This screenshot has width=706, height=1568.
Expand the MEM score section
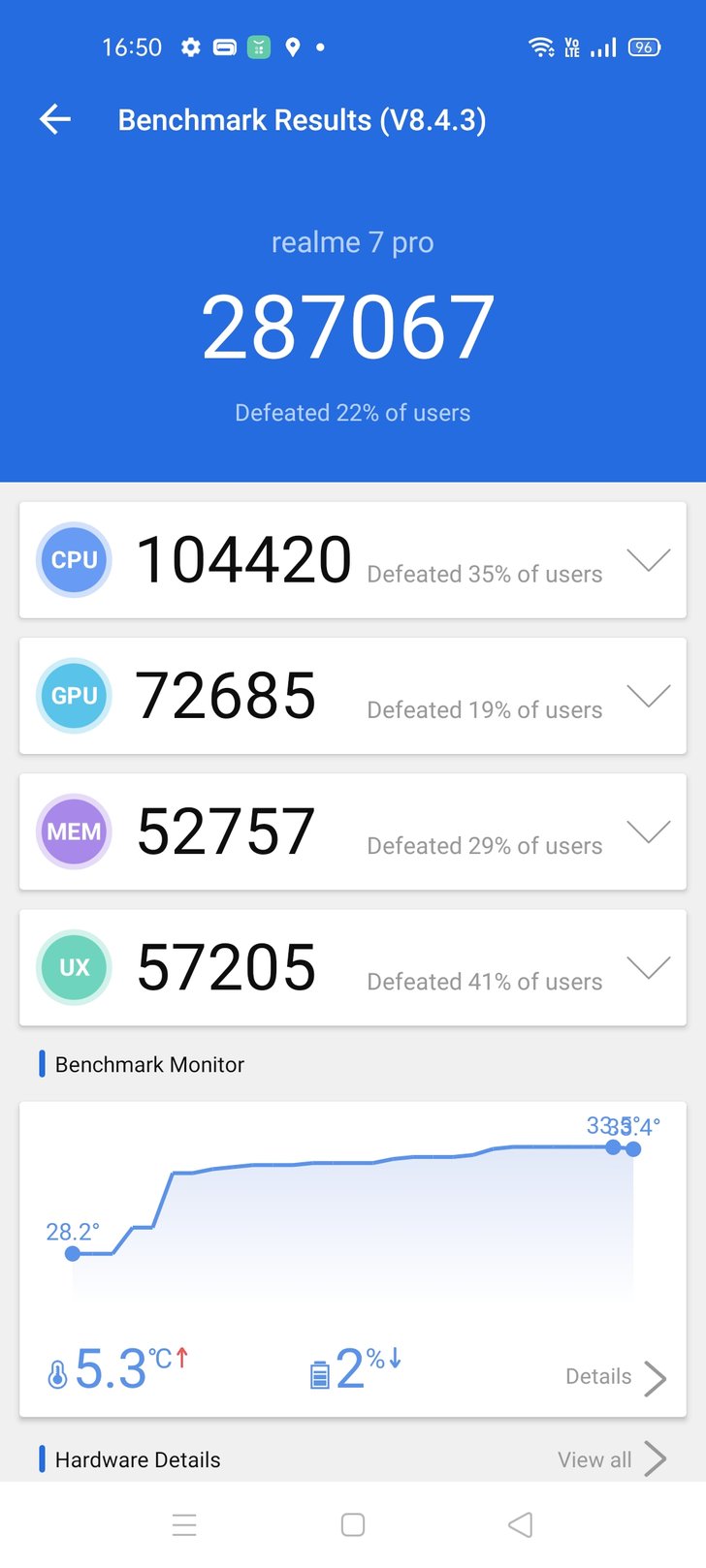(648, 831)
